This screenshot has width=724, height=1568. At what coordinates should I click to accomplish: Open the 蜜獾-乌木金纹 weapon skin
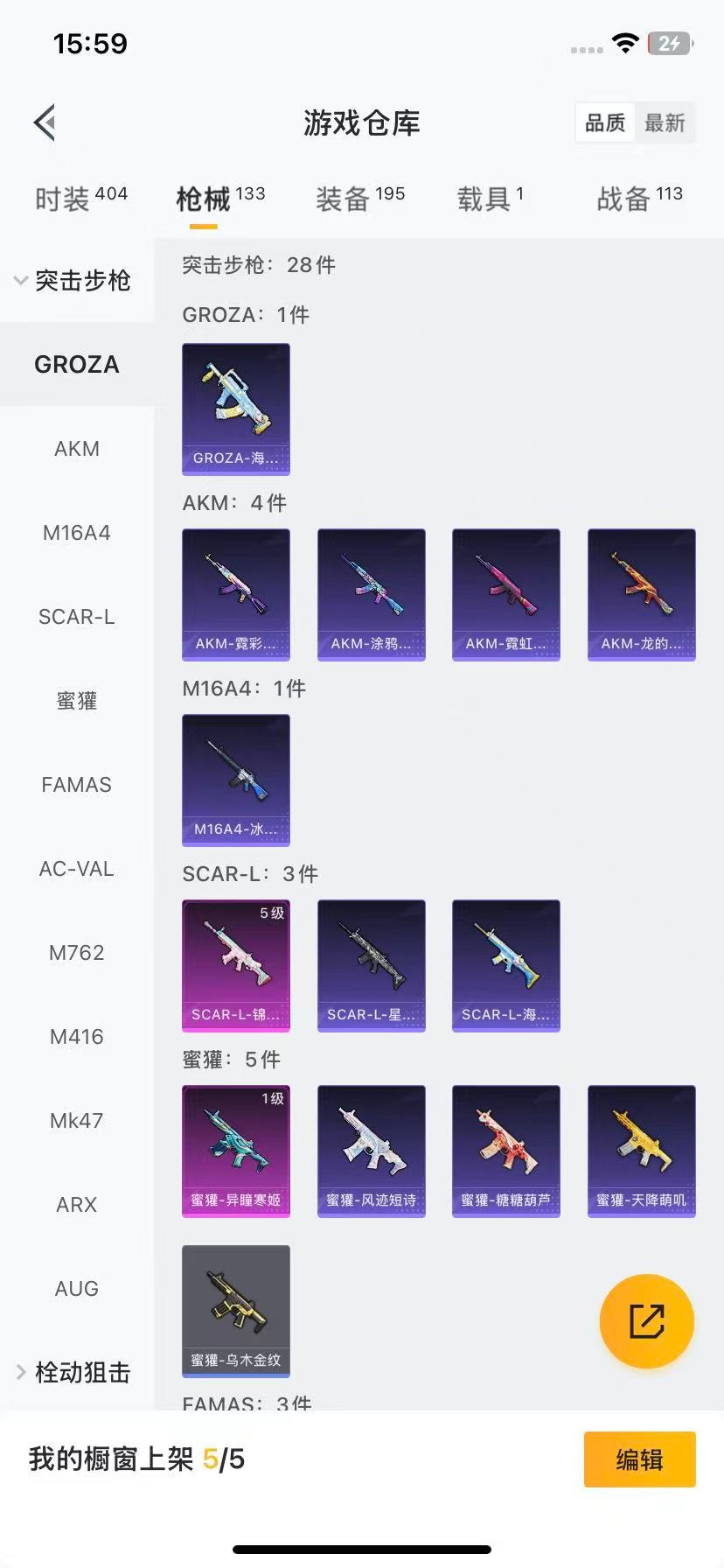pos(235,1311)
